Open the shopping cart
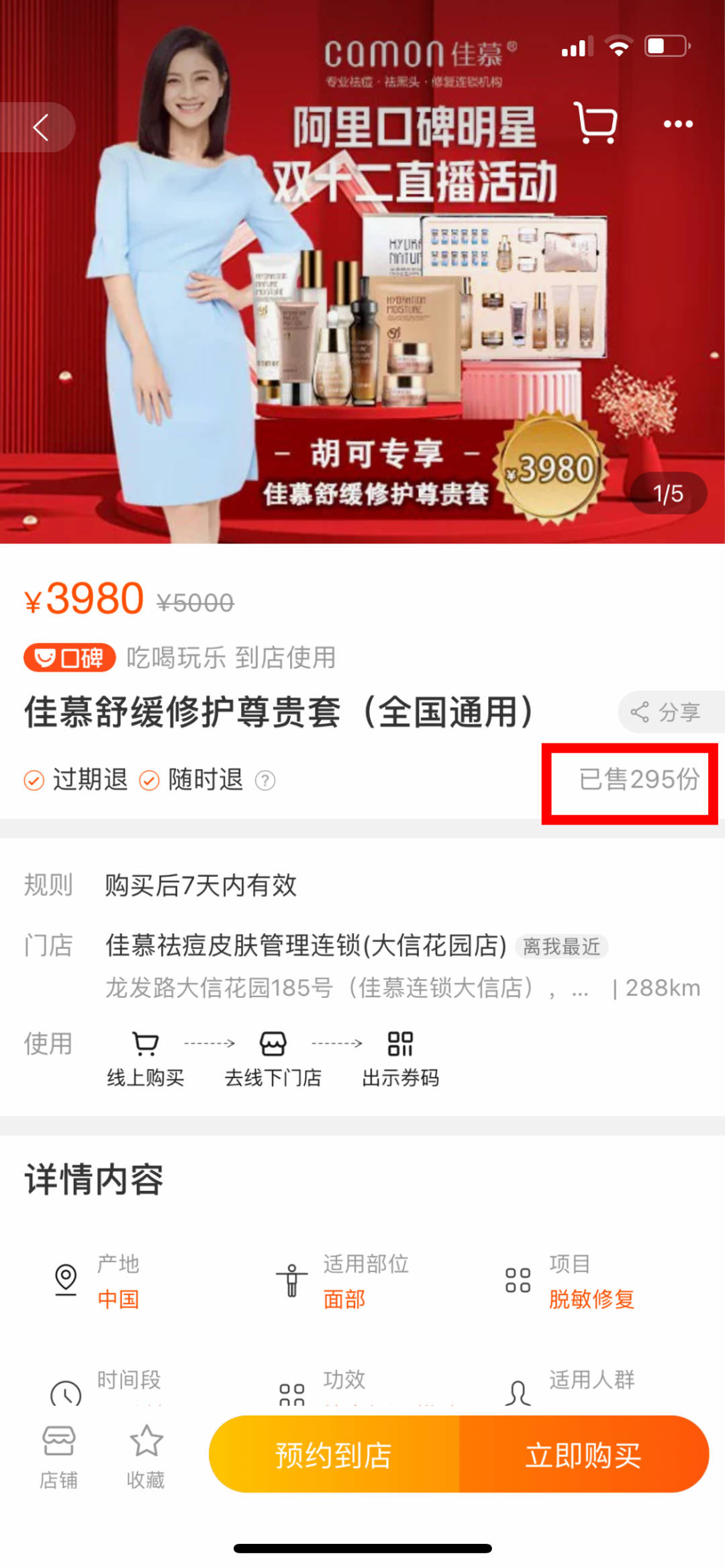Screen dimensions: 725x1568 tap(595, 123)
